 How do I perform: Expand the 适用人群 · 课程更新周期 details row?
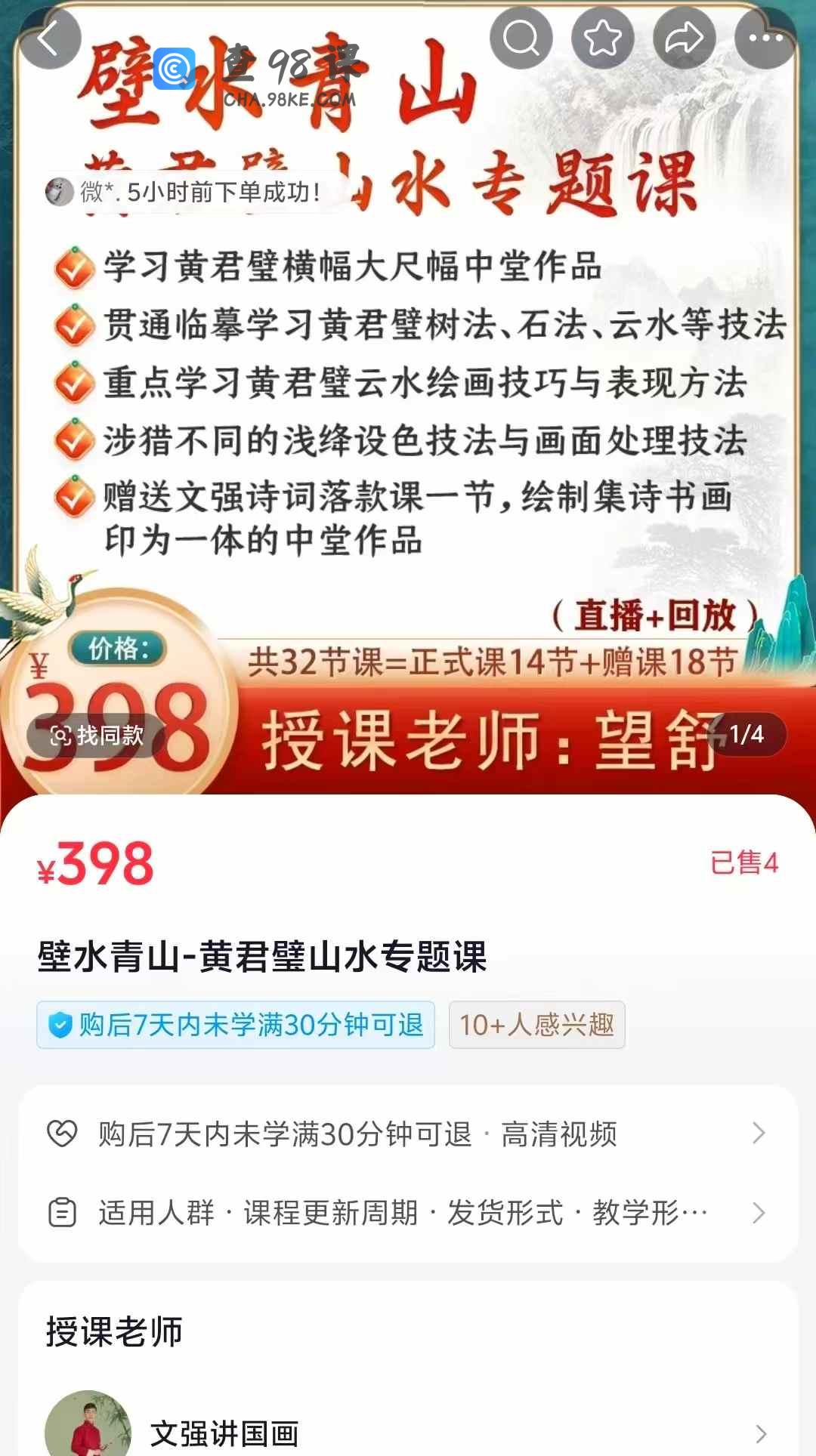408,1213
